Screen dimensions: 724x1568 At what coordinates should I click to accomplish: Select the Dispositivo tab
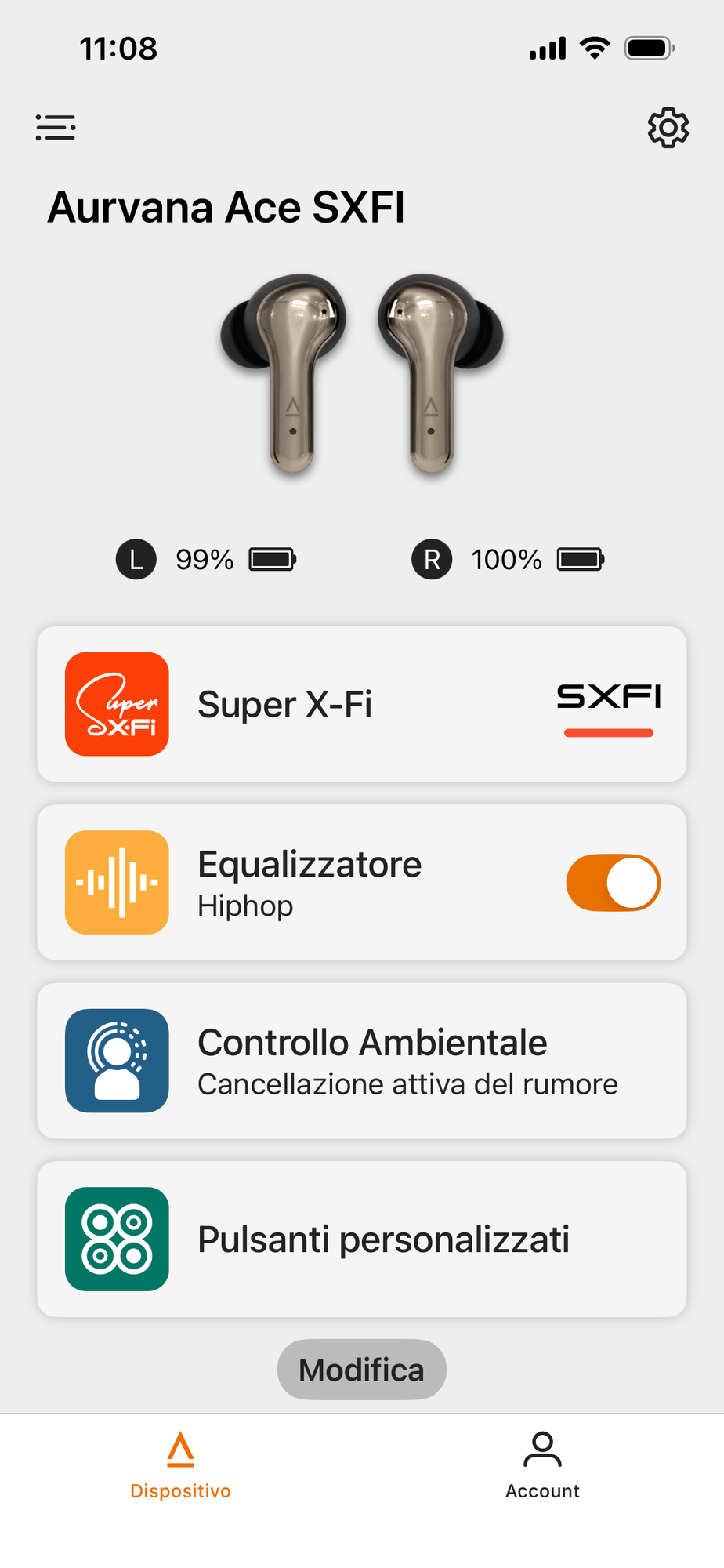point(181,1465)
